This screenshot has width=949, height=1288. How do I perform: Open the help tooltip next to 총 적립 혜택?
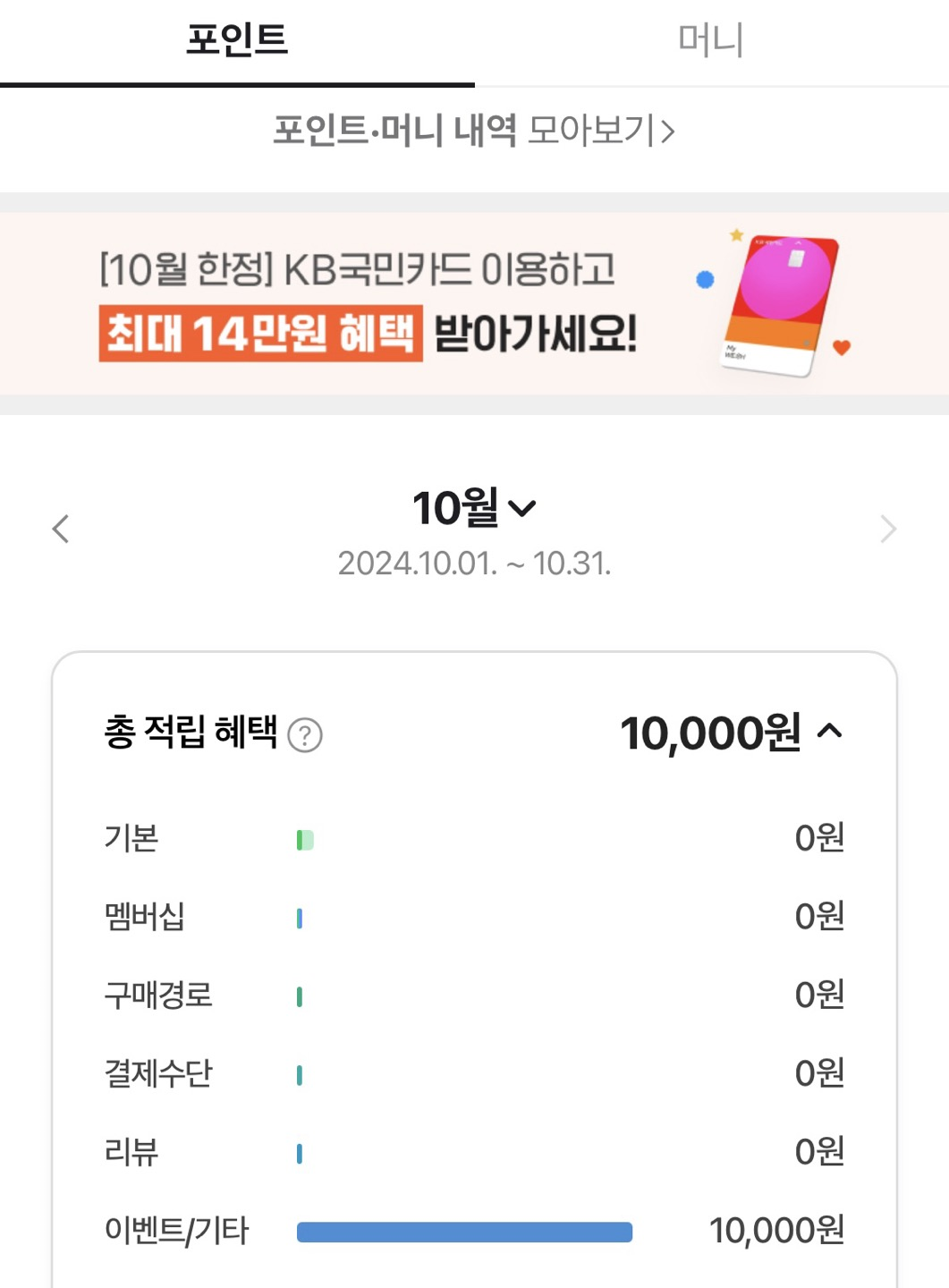304,736
